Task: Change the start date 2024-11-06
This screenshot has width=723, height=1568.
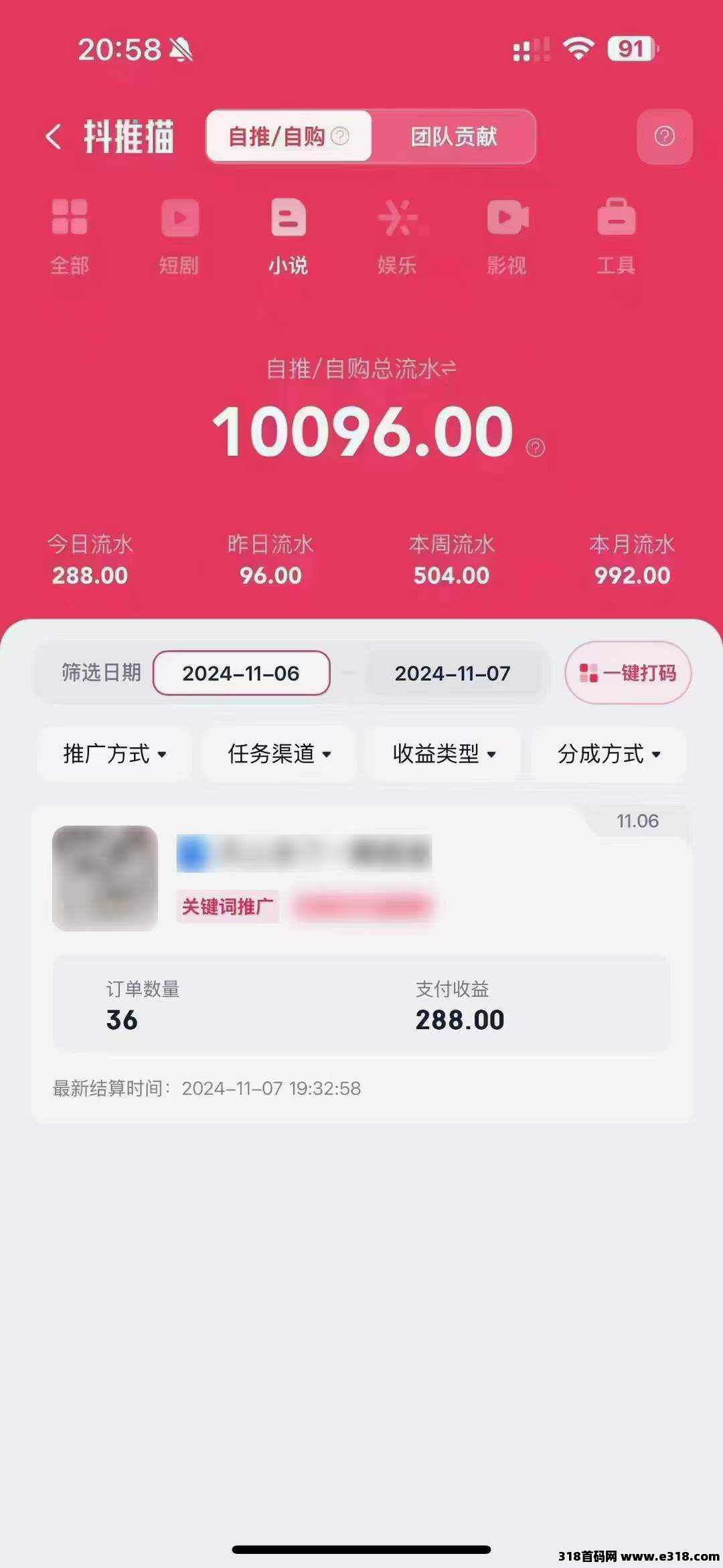Action: point(241,673)
